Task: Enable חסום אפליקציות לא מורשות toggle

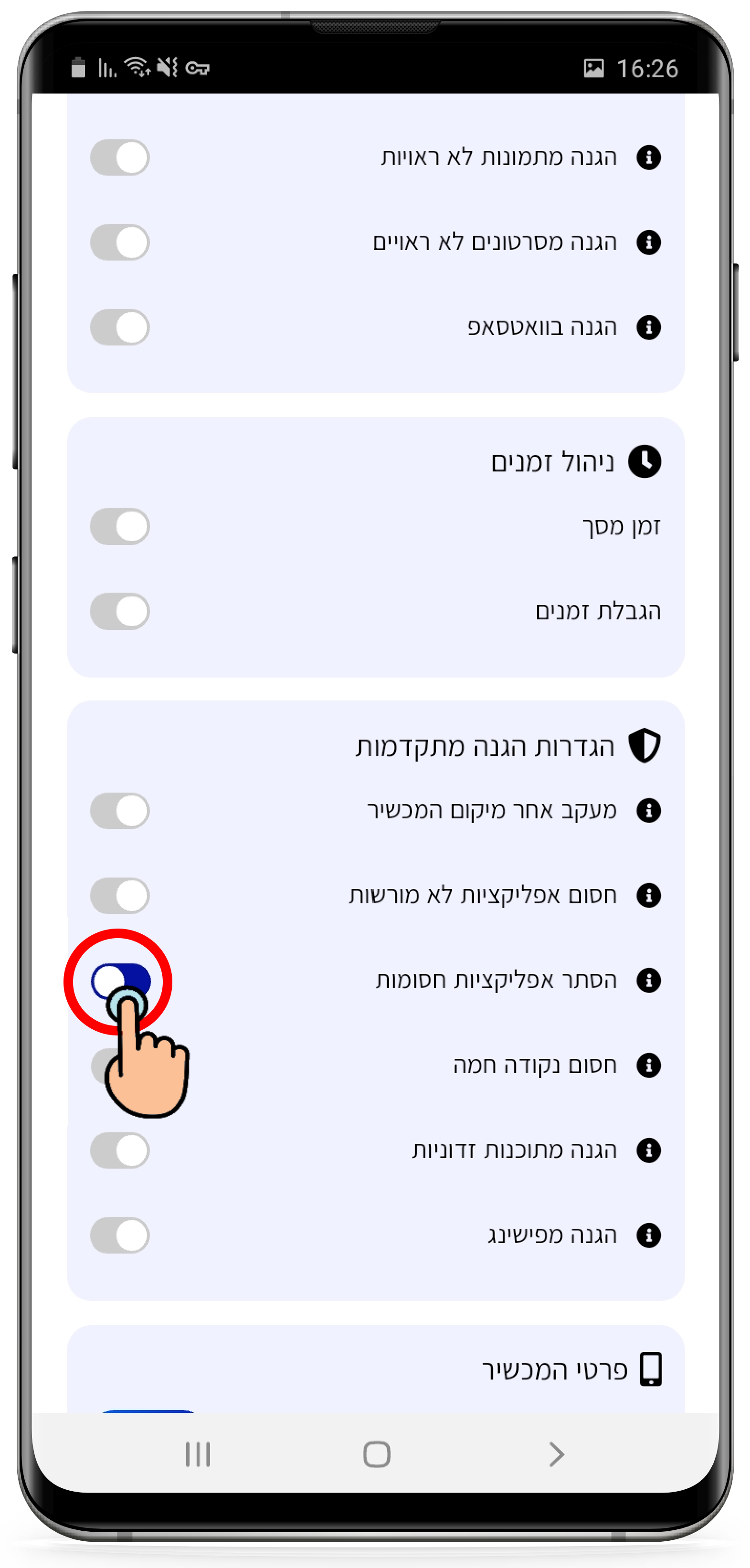Action: 120,895
